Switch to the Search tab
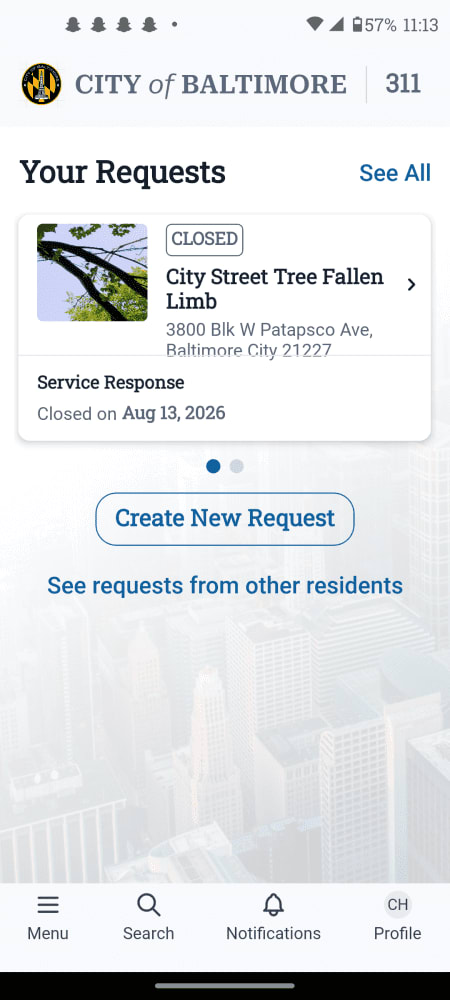The image size is (450, 1000). tap(149, 918)
